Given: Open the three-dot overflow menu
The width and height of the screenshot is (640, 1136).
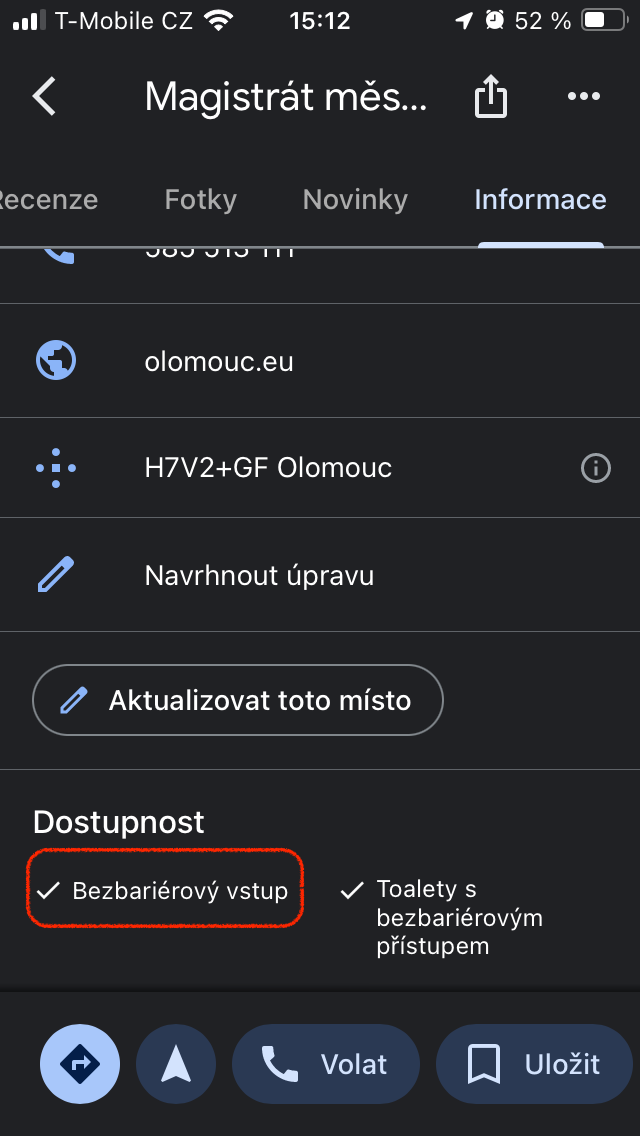Looking at the screenshot, I should pos(583,97).
